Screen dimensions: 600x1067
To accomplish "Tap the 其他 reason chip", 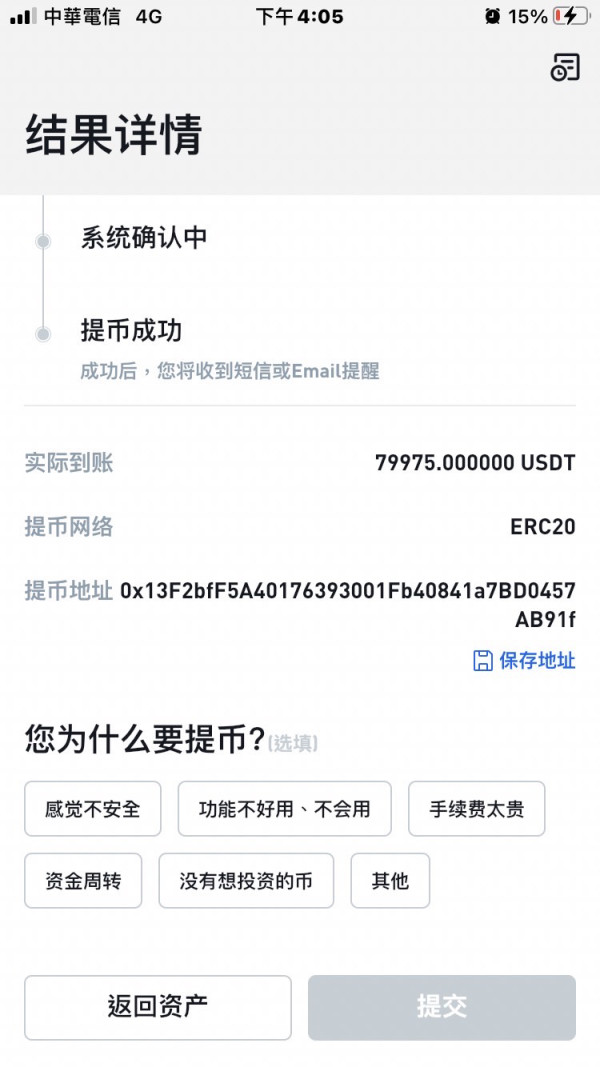I will pos(390,881).
